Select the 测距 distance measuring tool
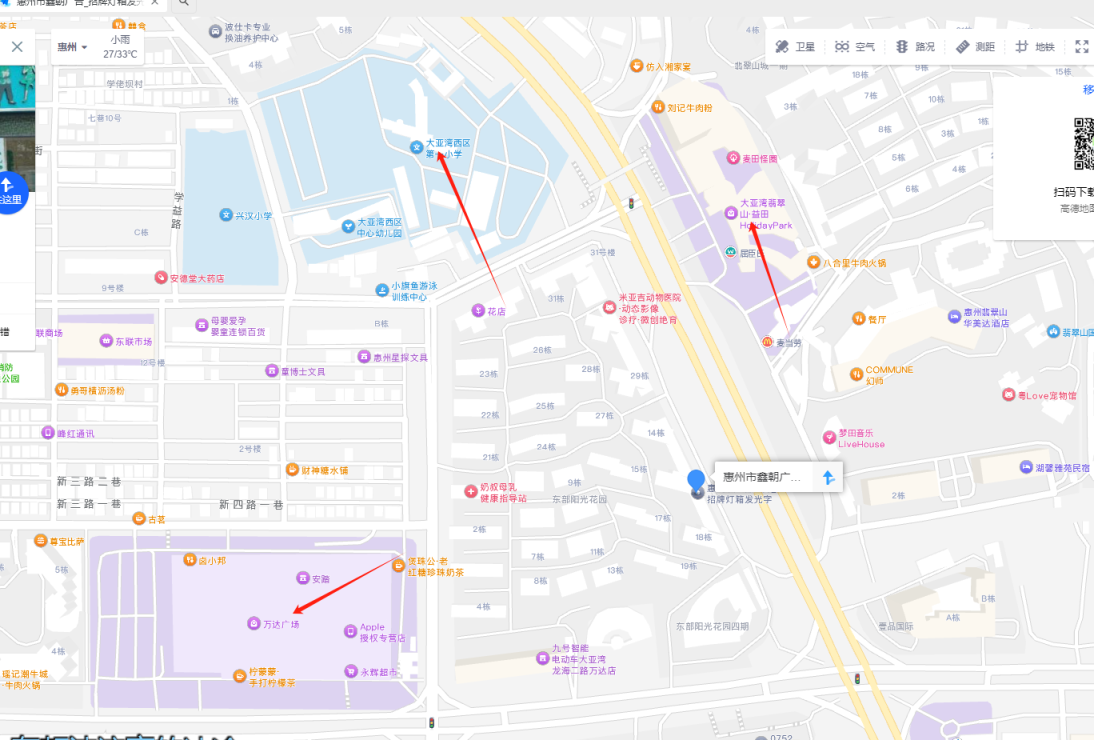 pos(975,47)
